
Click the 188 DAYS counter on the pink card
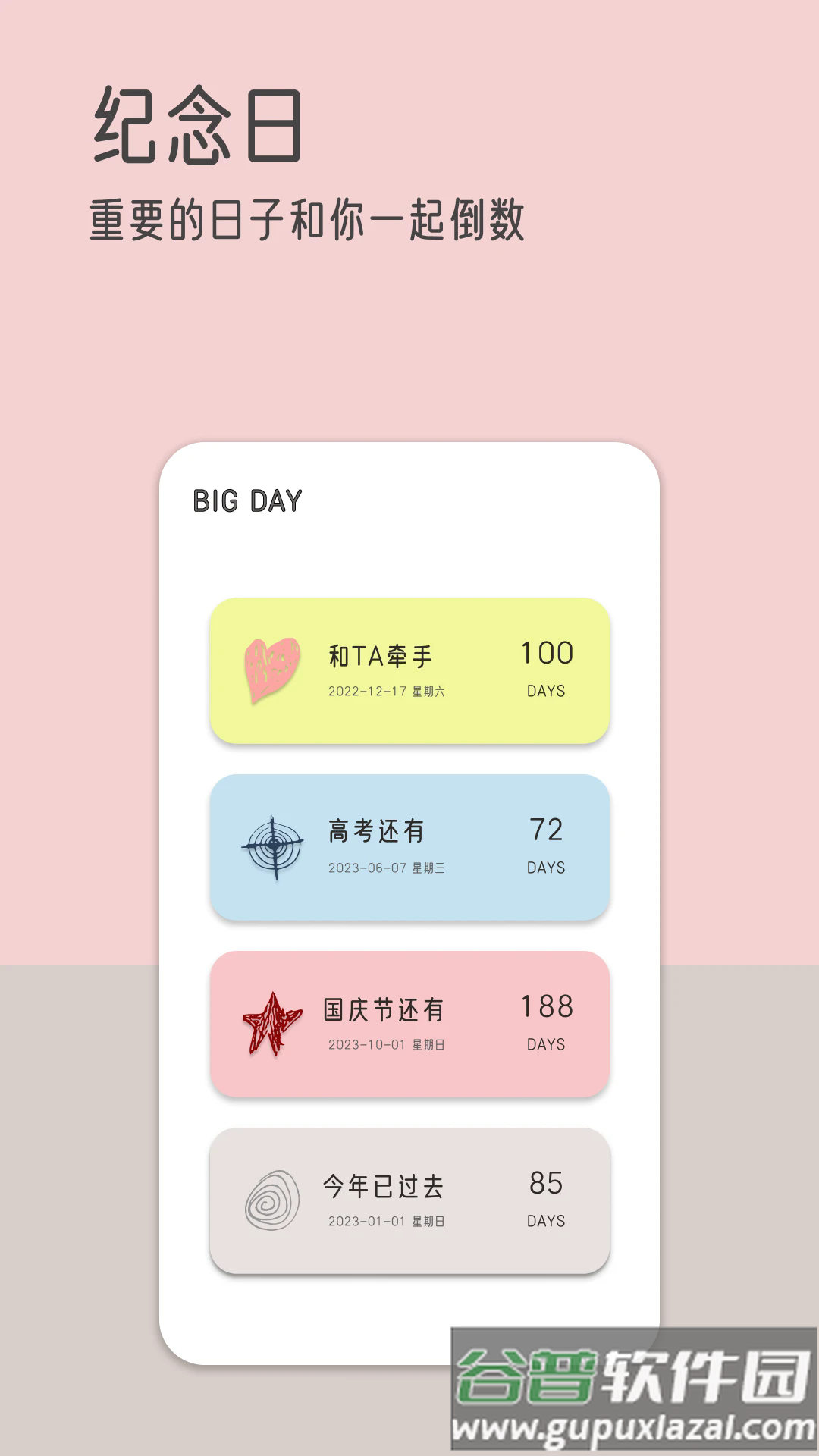[x=547, y=1024]
